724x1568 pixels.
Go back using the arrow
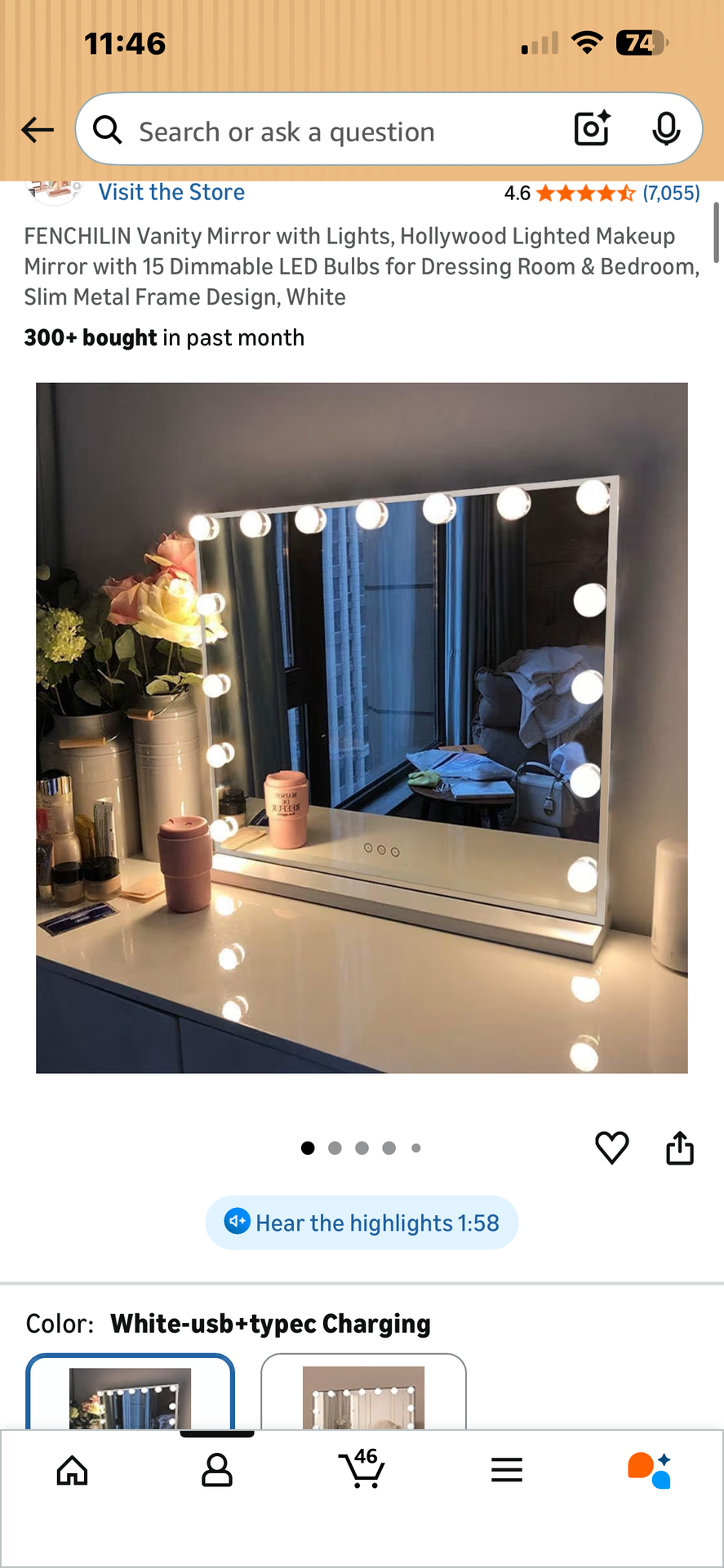click(x=37, y=130)
